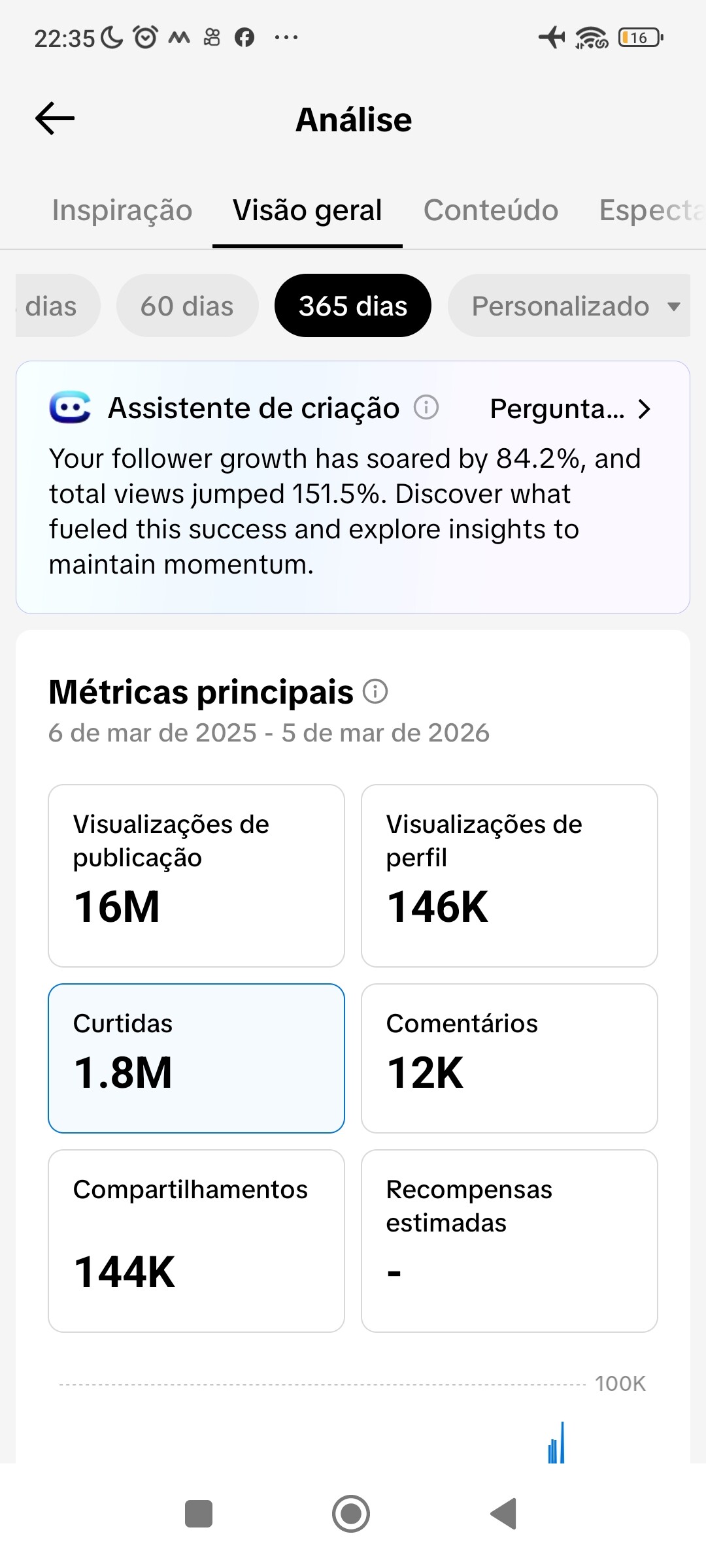706x1568 pixels.
Task: Open the Compartilhamentos metric card
Action: coord(196,1241)
